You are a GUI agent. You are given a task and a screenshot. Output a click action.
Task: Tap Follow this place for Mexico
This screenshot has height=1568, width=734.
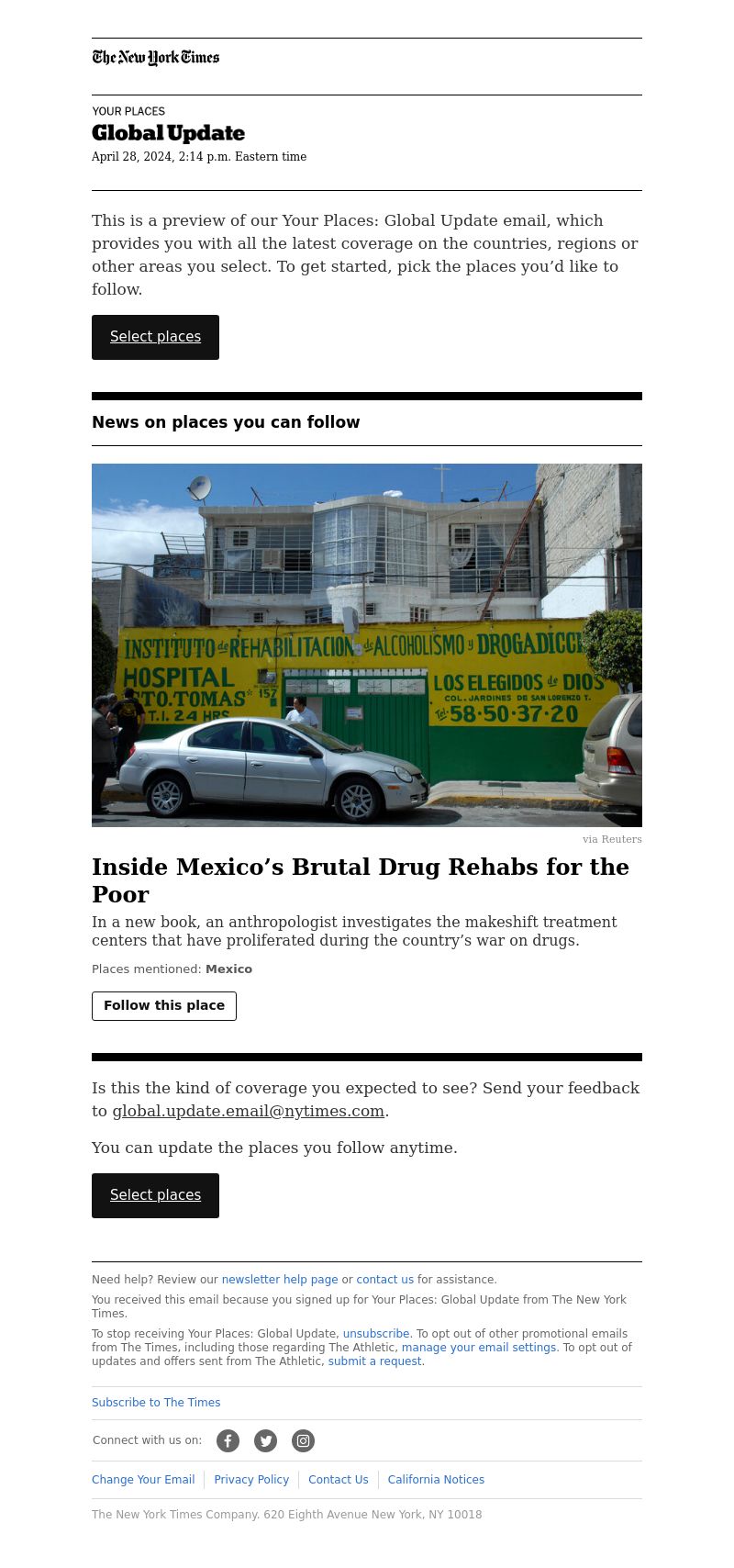coord(164,1006)
